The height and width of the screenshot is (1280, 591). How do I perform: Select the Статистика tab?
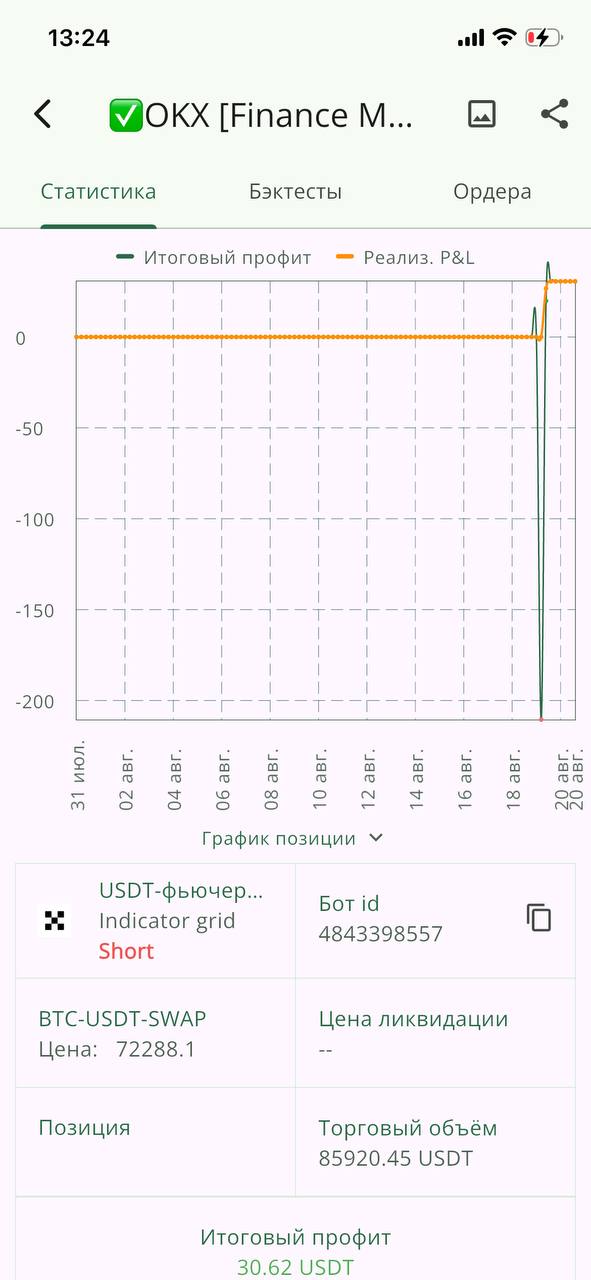pos(98,192)
